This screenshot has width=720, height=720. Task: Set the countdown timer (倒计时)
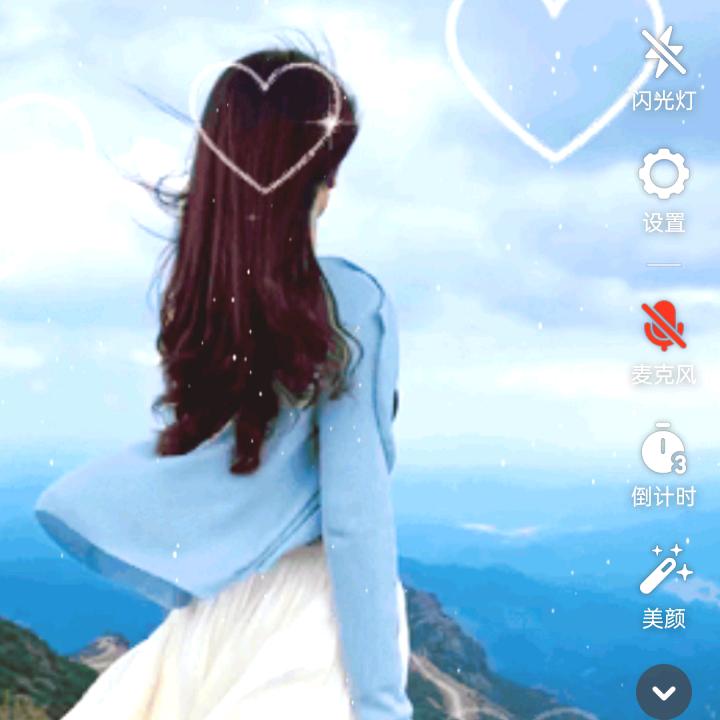click(663, 451)
